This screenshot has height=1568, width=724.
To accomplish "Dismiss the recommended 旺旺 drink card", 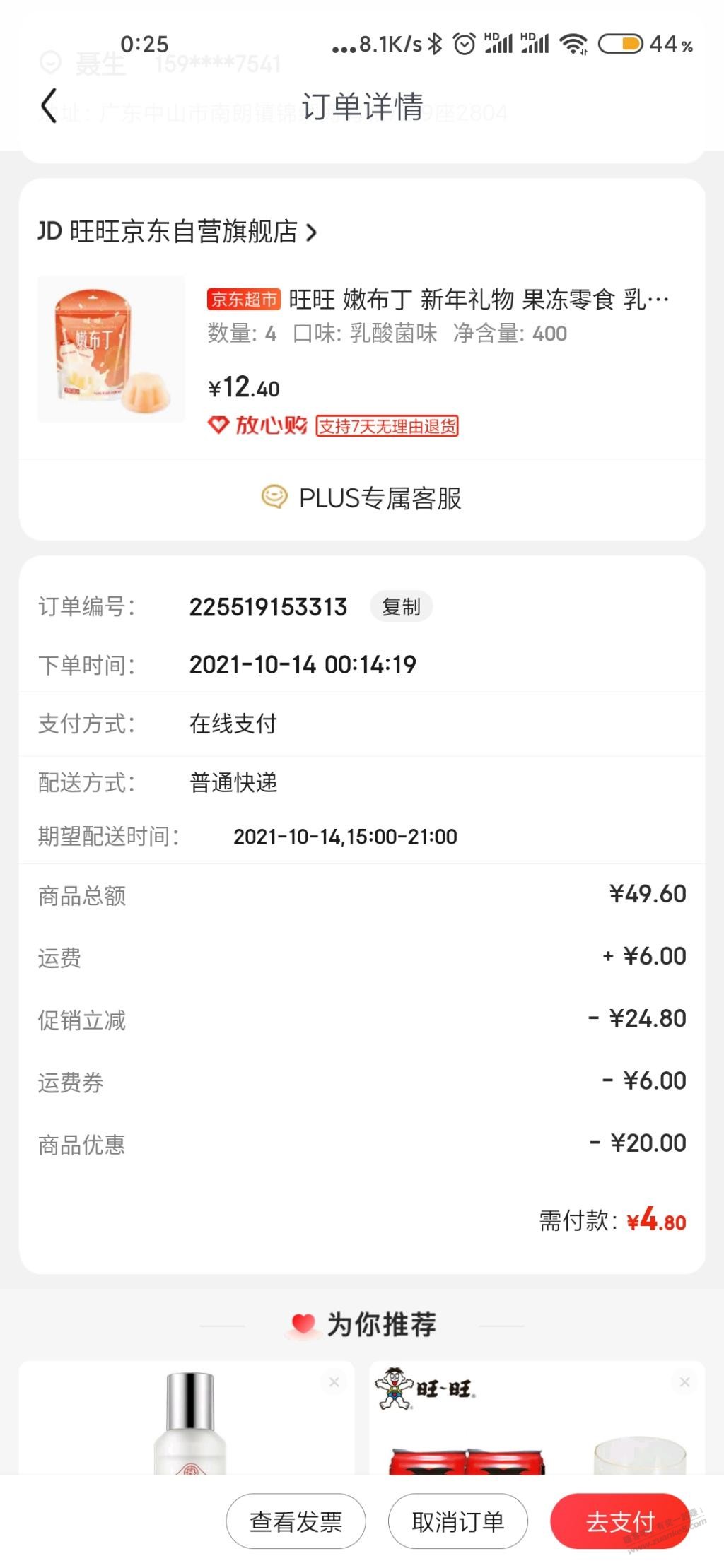I will pos(684,1381).
